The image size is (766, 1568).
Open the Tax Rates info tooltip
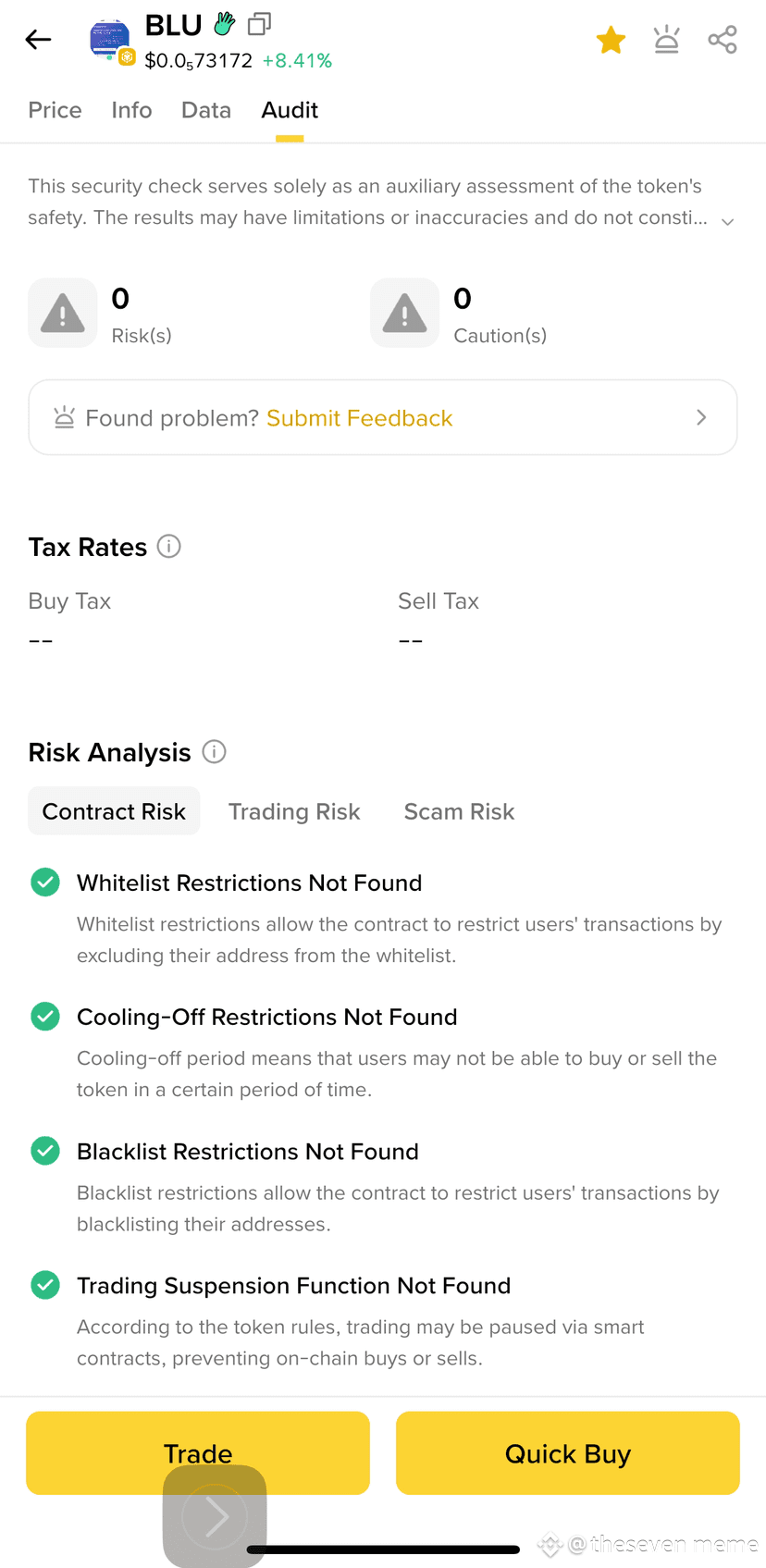pos(169,547)
